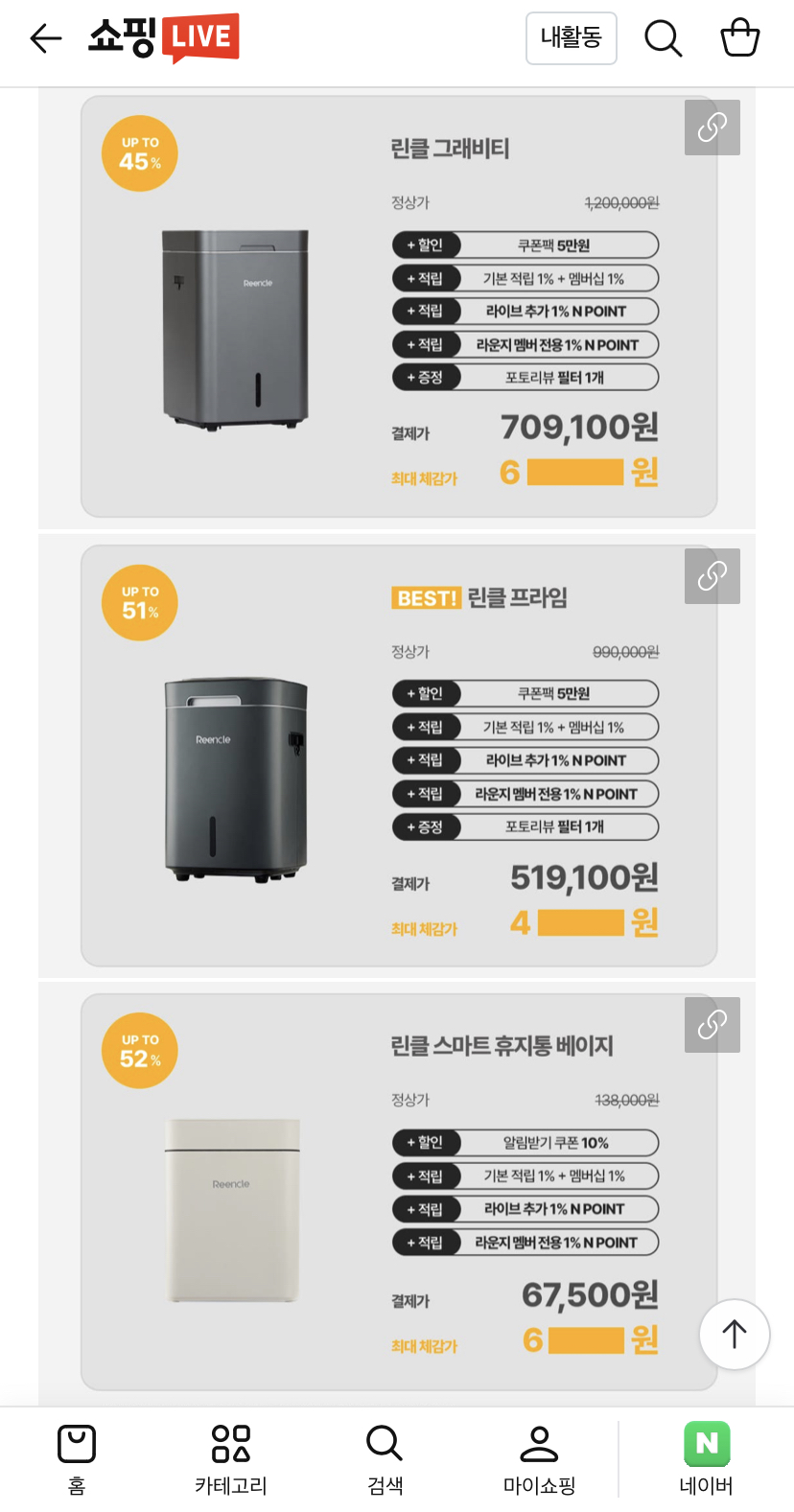This screenshot has width=794, height=1512.
Task: Open link icon for 린클 스마트 휴지통 베이지
Action: tap(712, 1025)
